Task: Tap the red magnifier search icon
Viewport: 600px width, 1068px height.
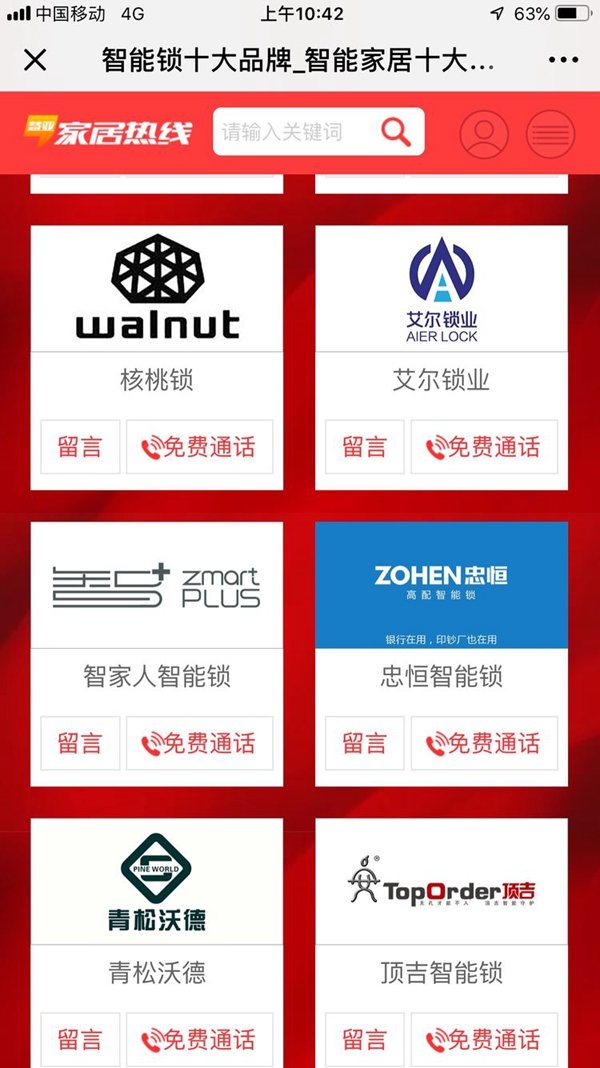Action: point(396,131)
